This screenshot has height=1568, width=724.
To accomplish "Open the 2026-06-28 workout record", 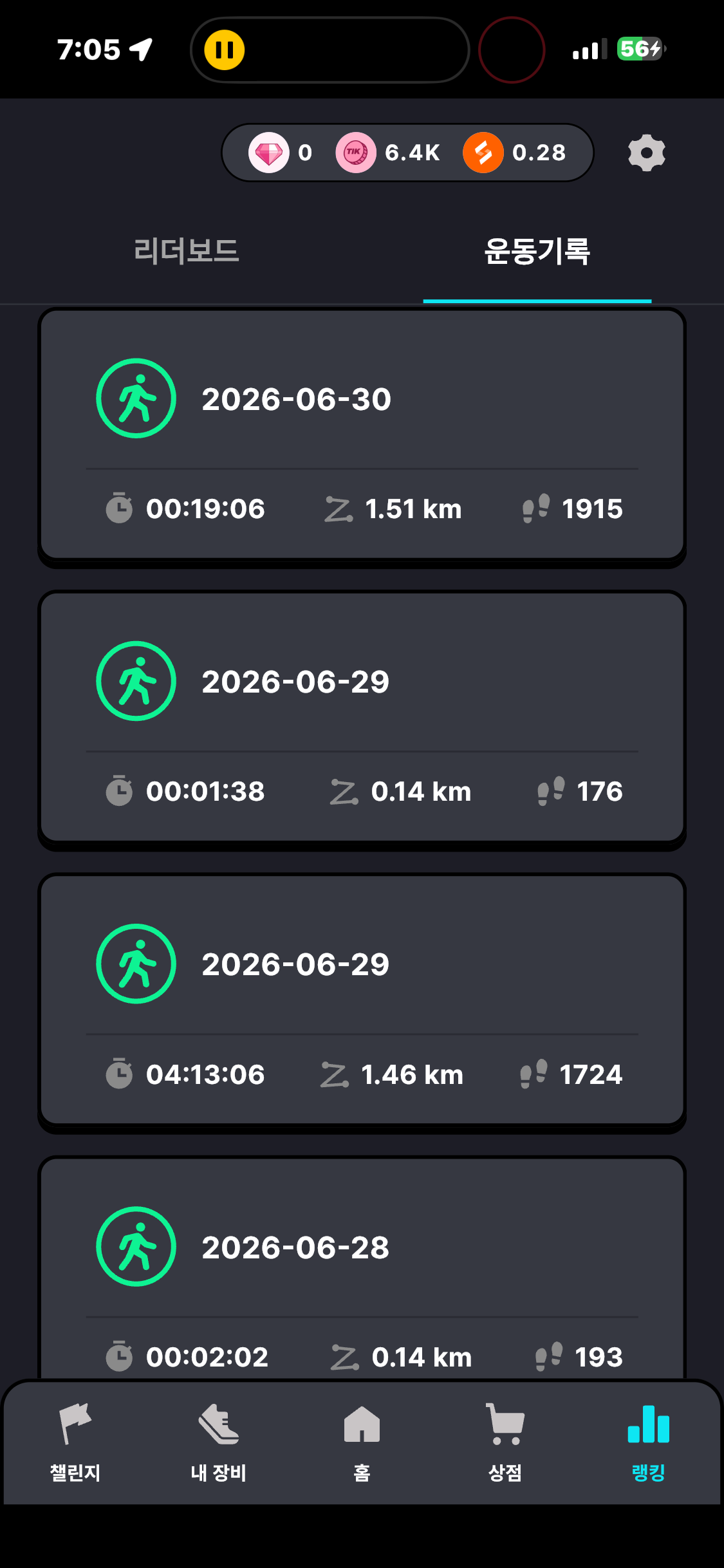I will click(x=362, y=1268).
